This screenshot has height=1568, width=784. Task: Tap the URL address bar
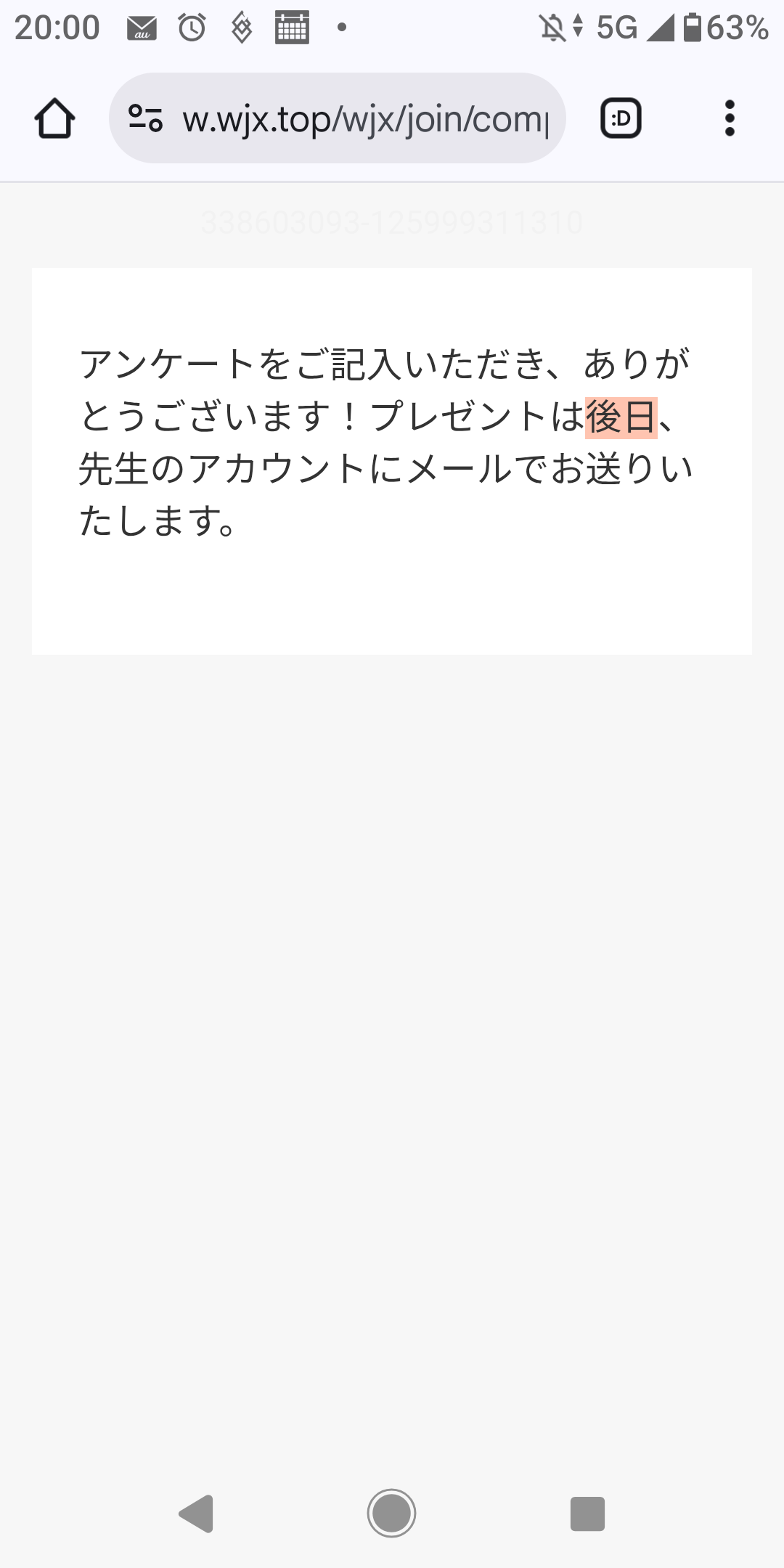point(363,118)
